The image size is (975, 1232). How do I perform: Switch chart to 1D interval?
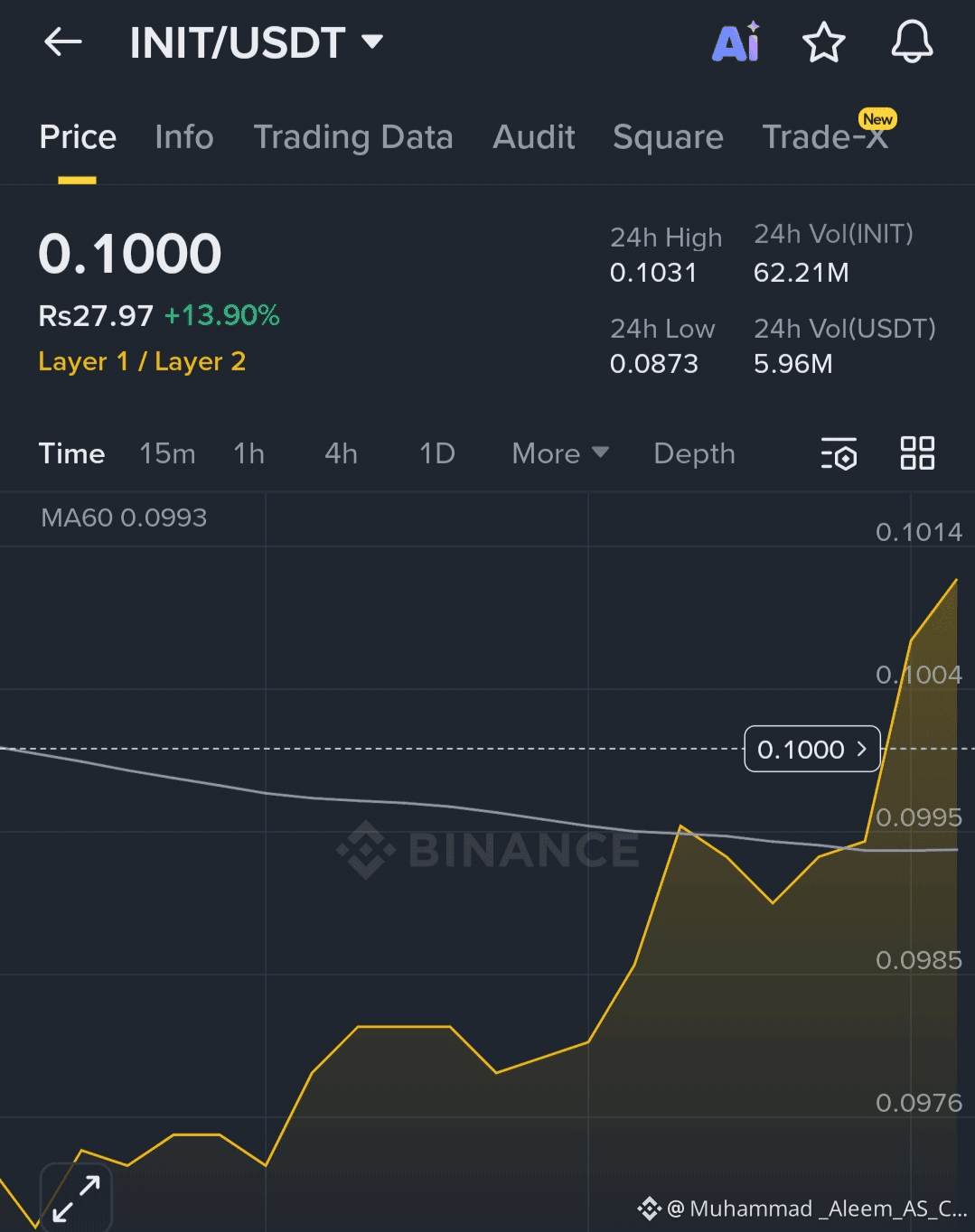[x=436, y=453]
